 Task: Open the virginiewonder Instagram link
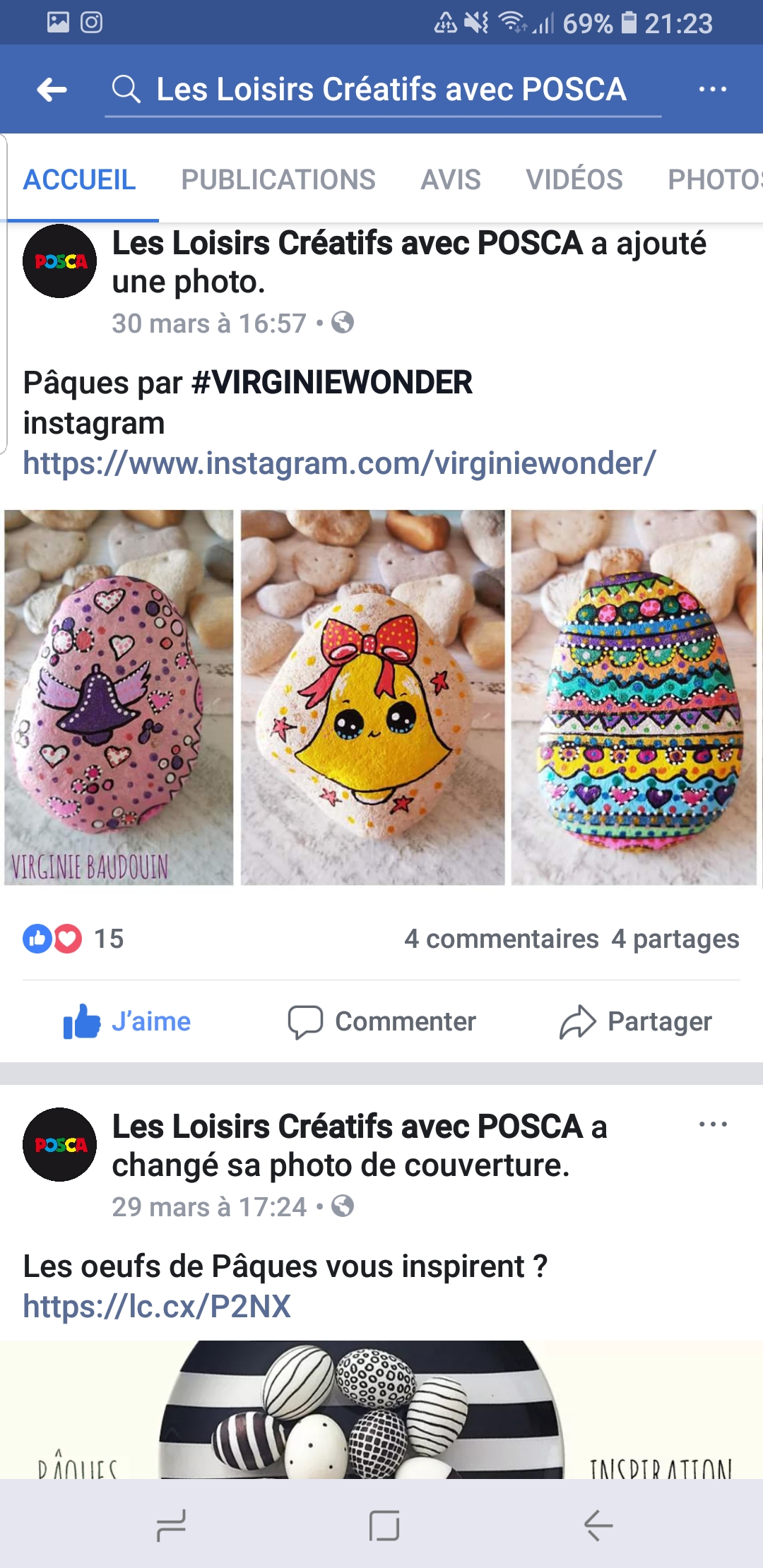[339, 463]
